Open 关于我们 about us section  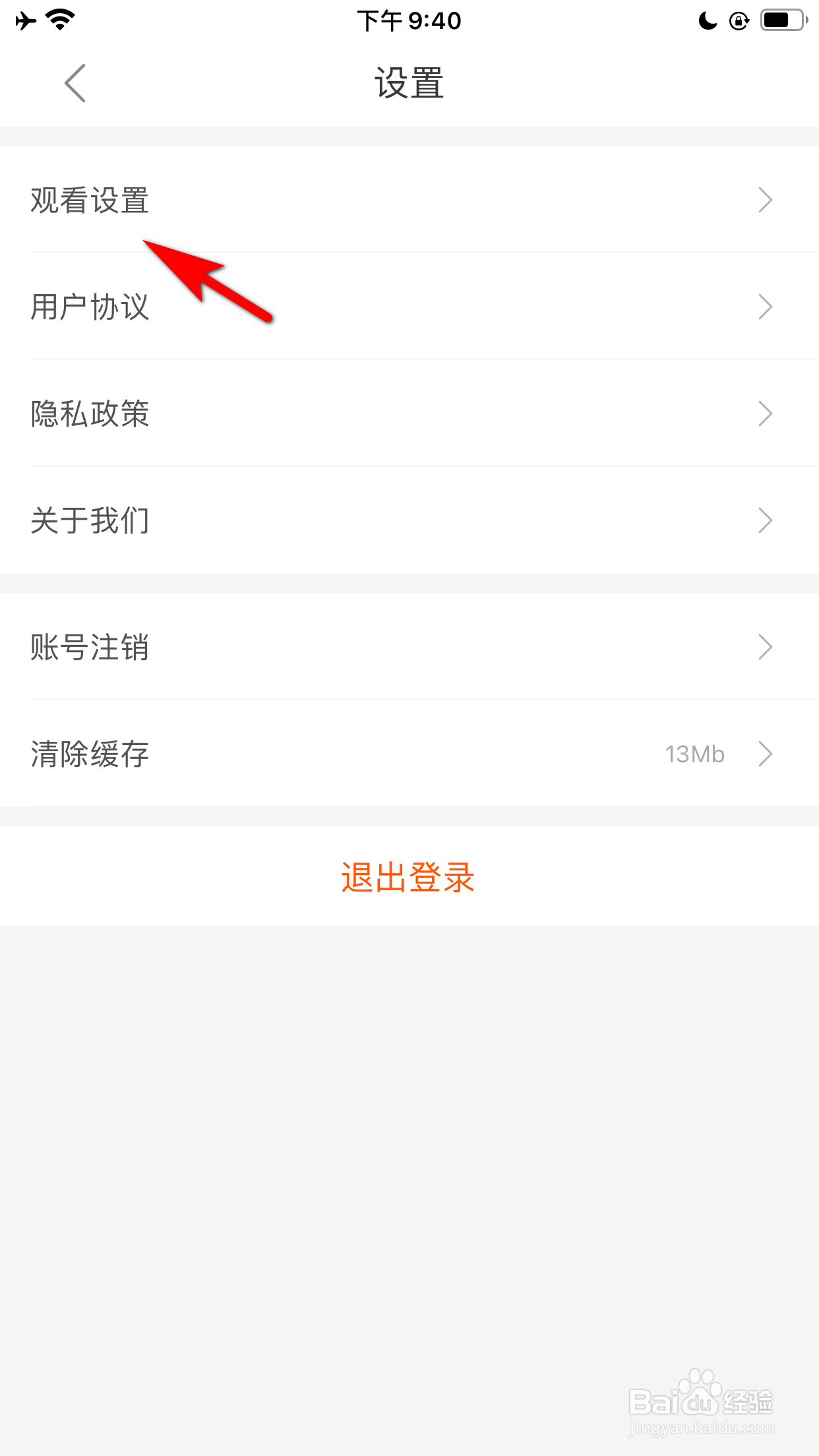pyautogui.click(x=90, y=520)
